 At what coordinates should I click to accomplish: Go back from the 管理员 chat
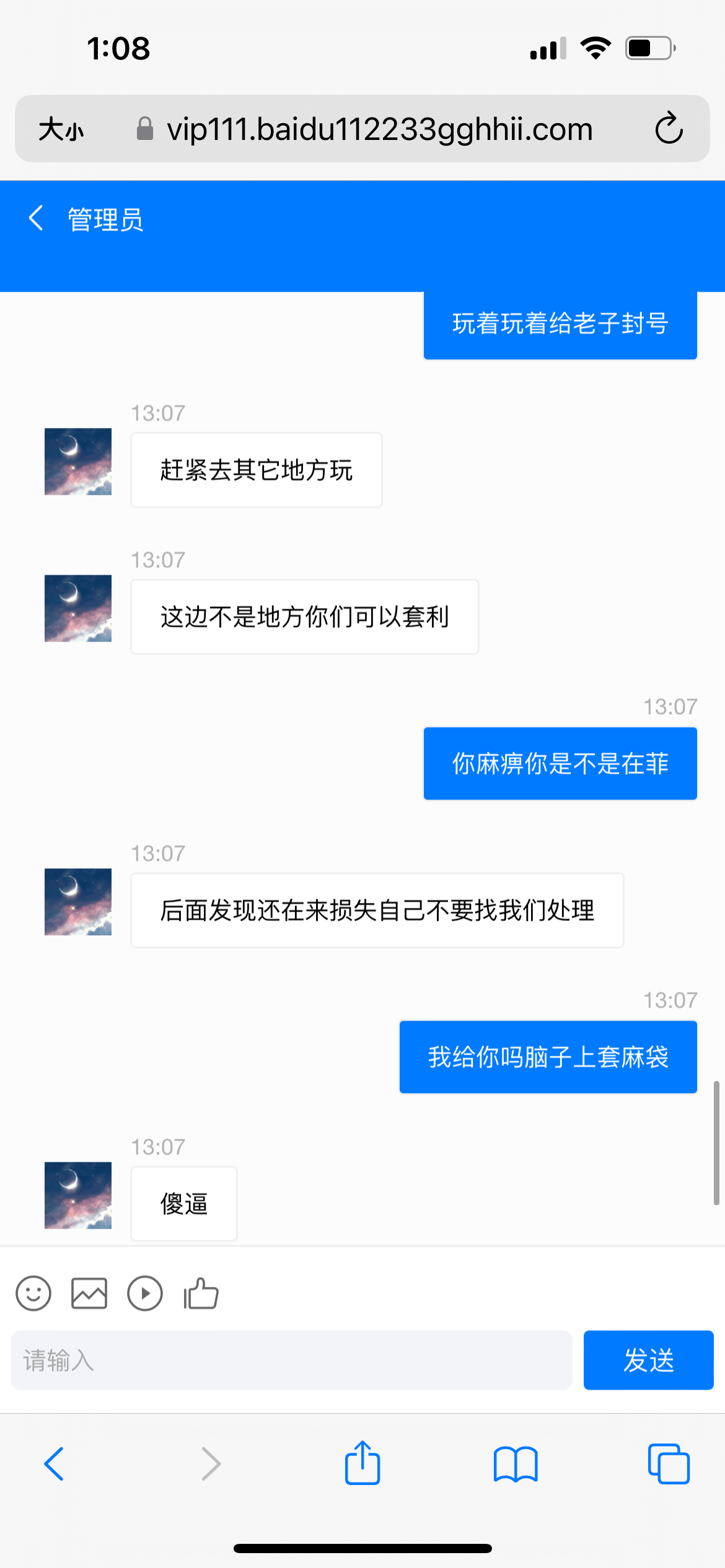point(37,219)
